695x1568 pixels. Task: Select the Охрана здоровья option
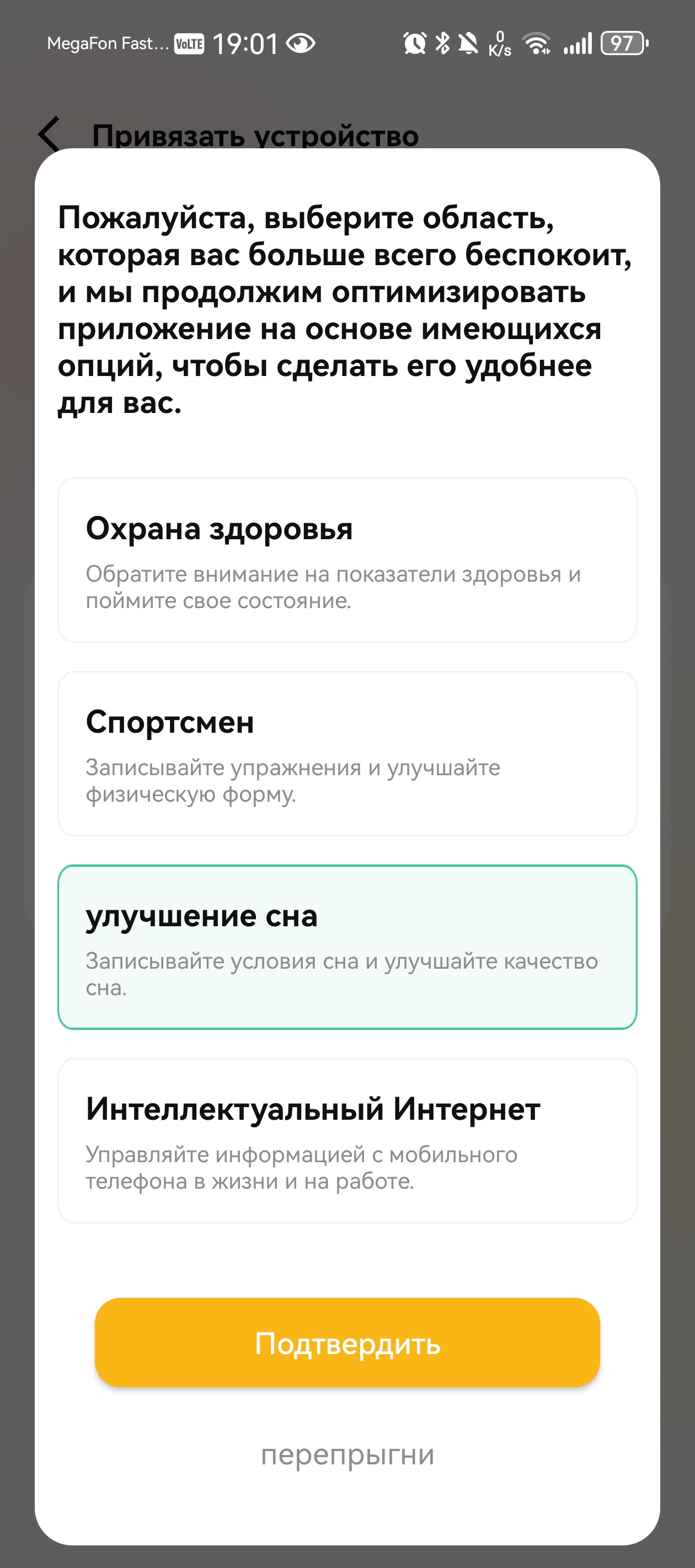(347, 560)
